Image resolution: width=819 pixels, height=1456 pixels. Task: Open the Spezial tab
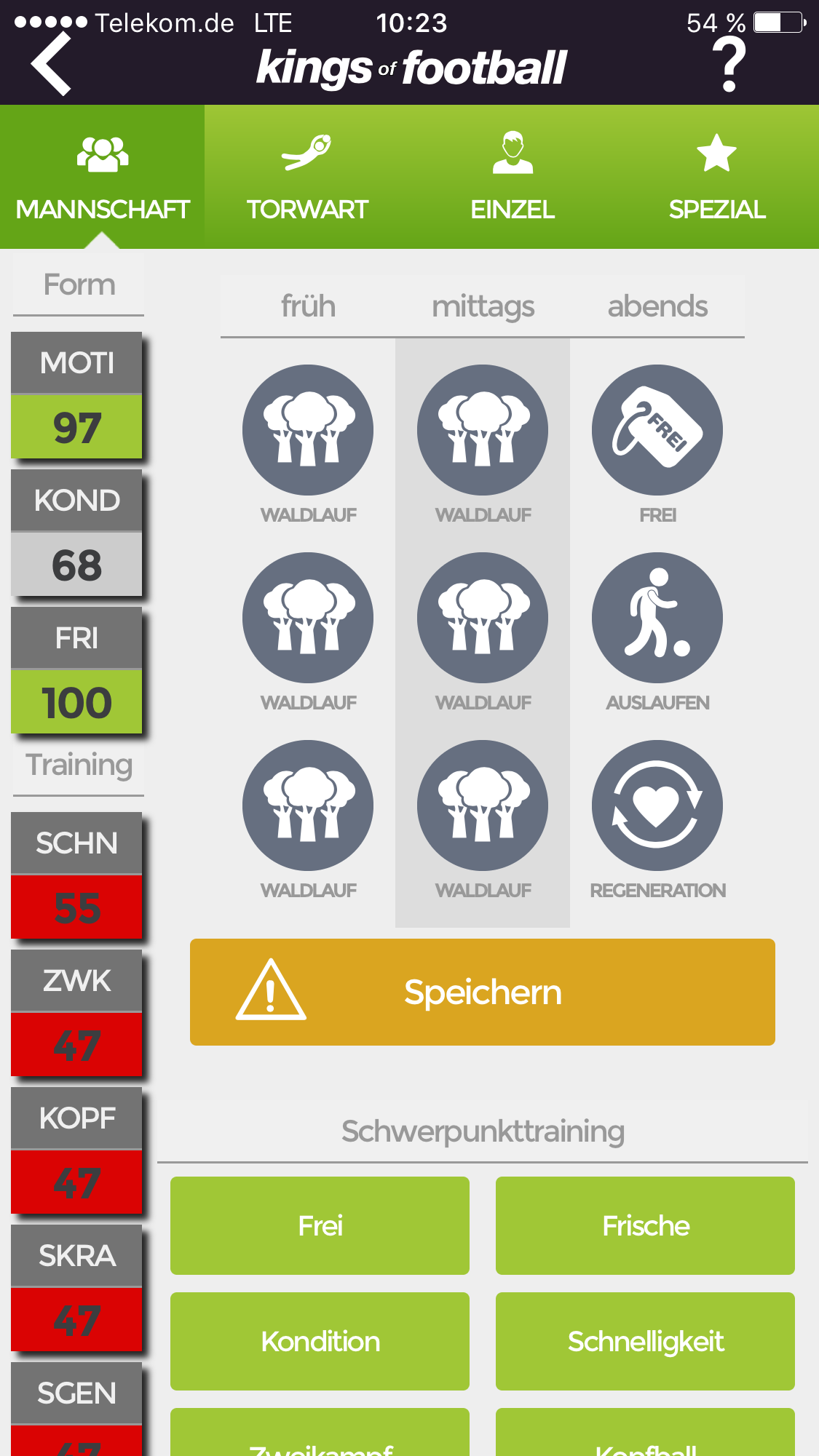pos(716,177)
